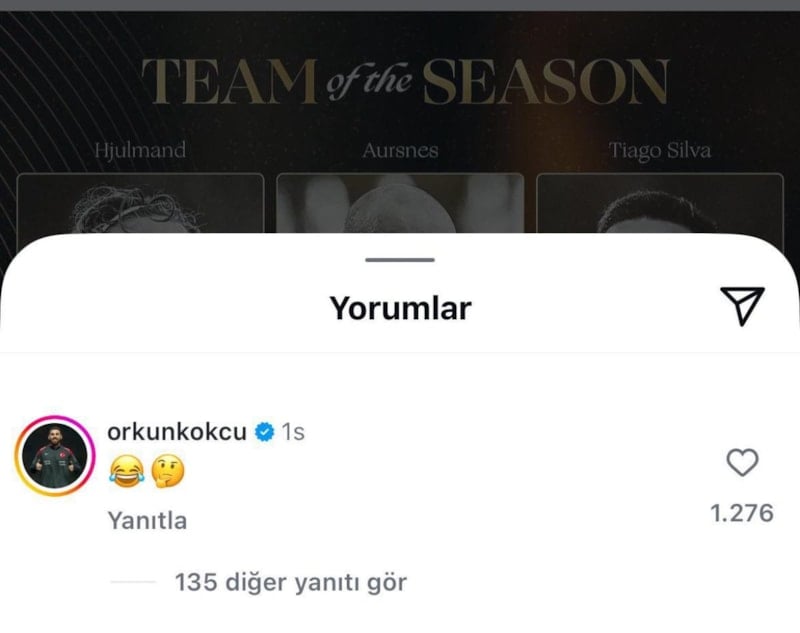
Task: Tap the orkunkokcu username
Action: pos(176,432)
